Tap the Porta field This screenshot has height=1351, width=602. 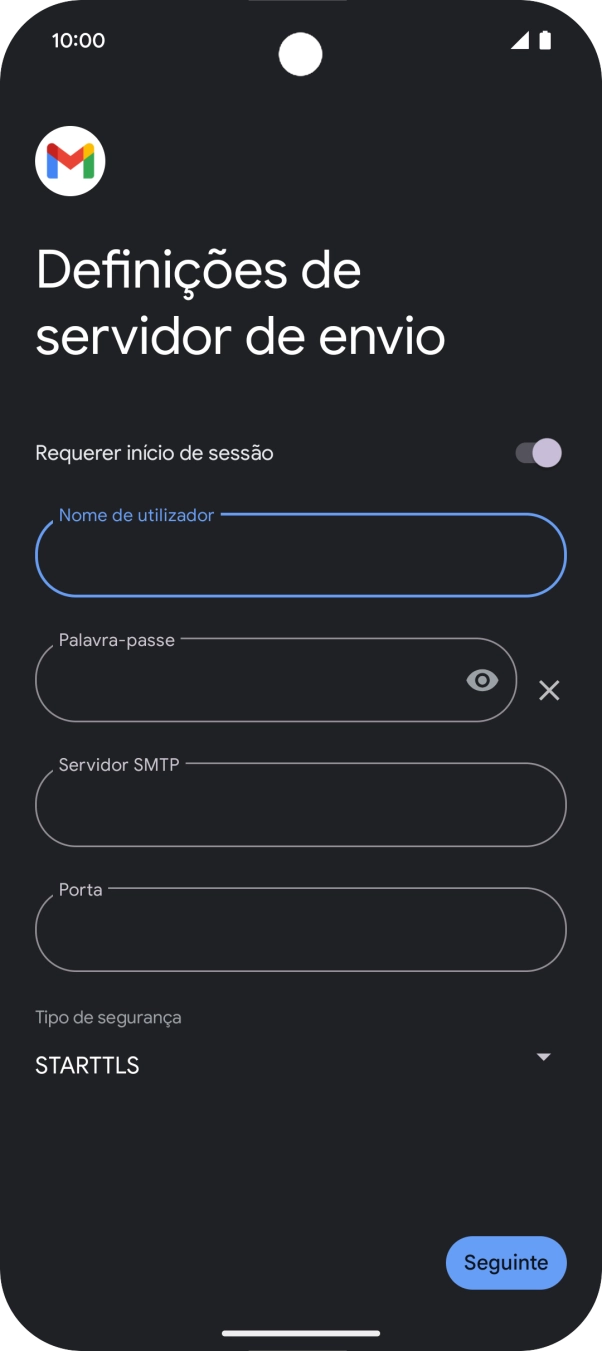pos(300,931)
